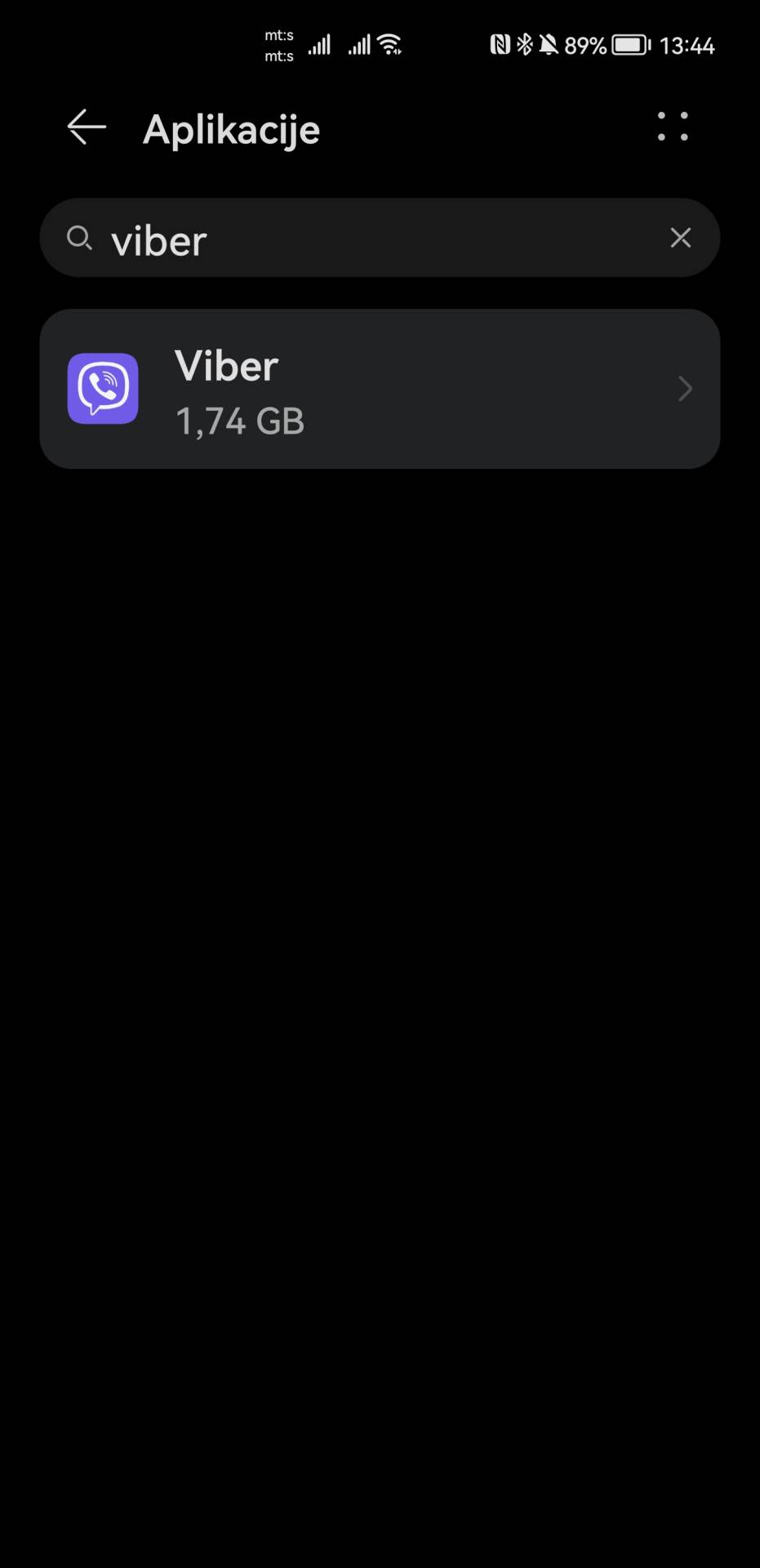The image size is (760, 1568).
Task: Click the magnifying glass search icon
Action: (79, 238)
